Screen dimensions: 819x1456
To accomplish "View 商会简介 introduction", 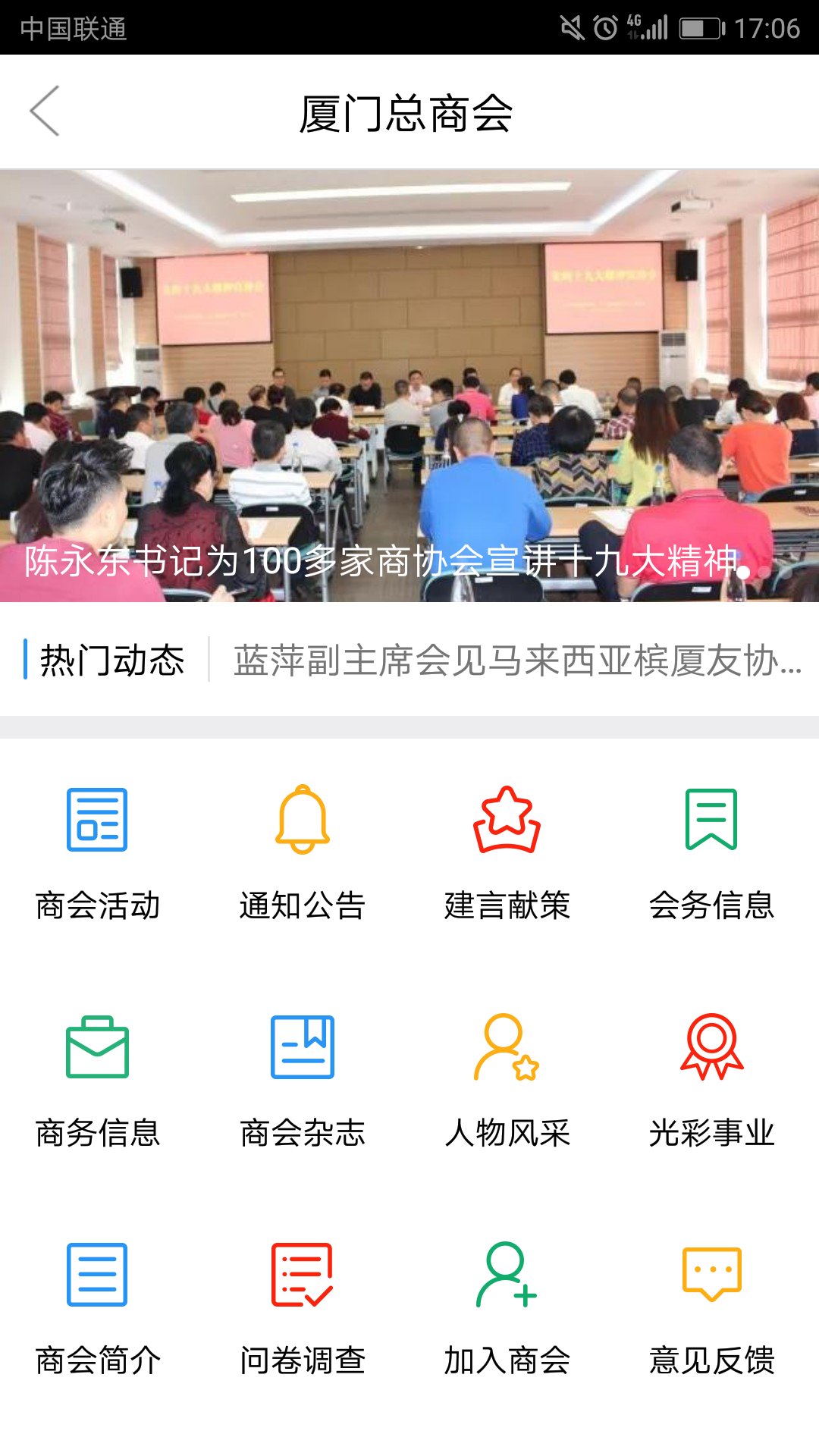I will (98, 1308).
